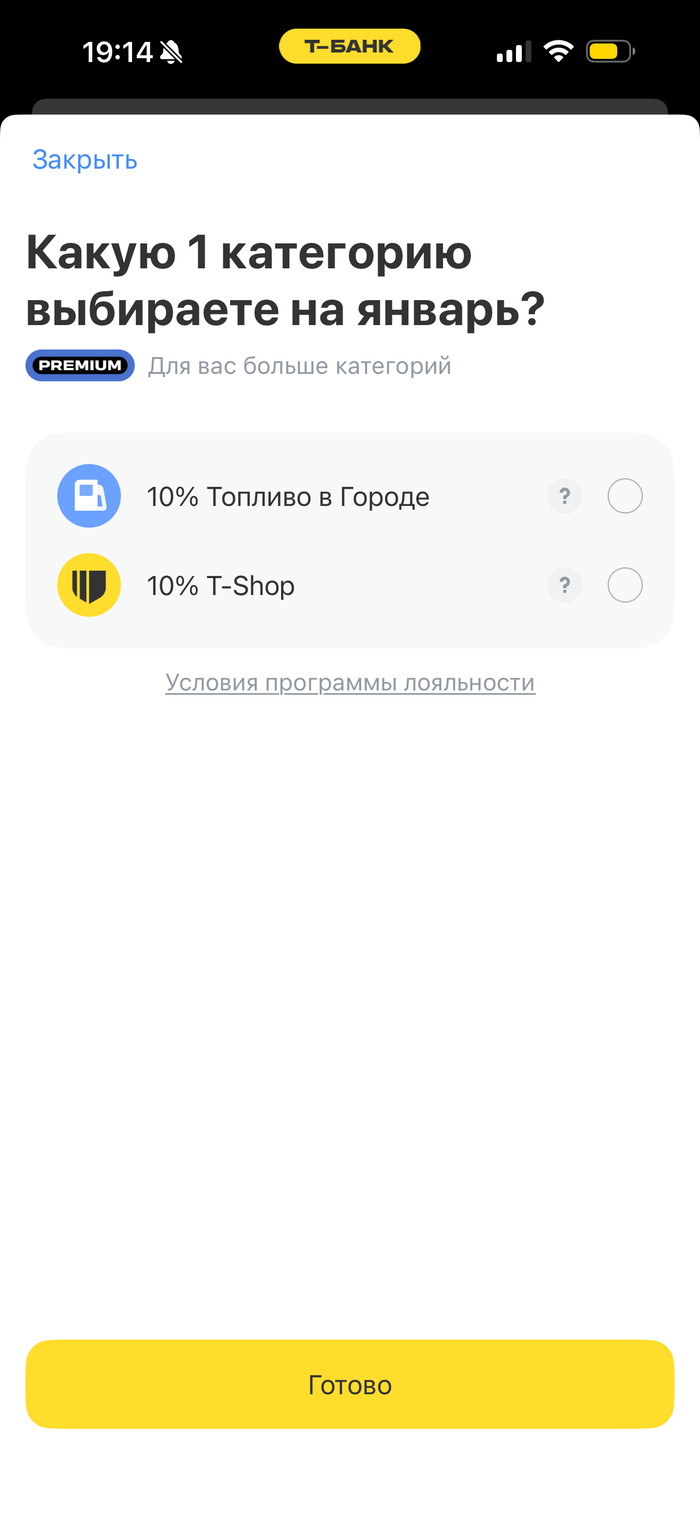The width and height of the screenshot is (700, 1521).
Task: Select the 10% Топливо в Городе radio button
Action: pos(625,496)
